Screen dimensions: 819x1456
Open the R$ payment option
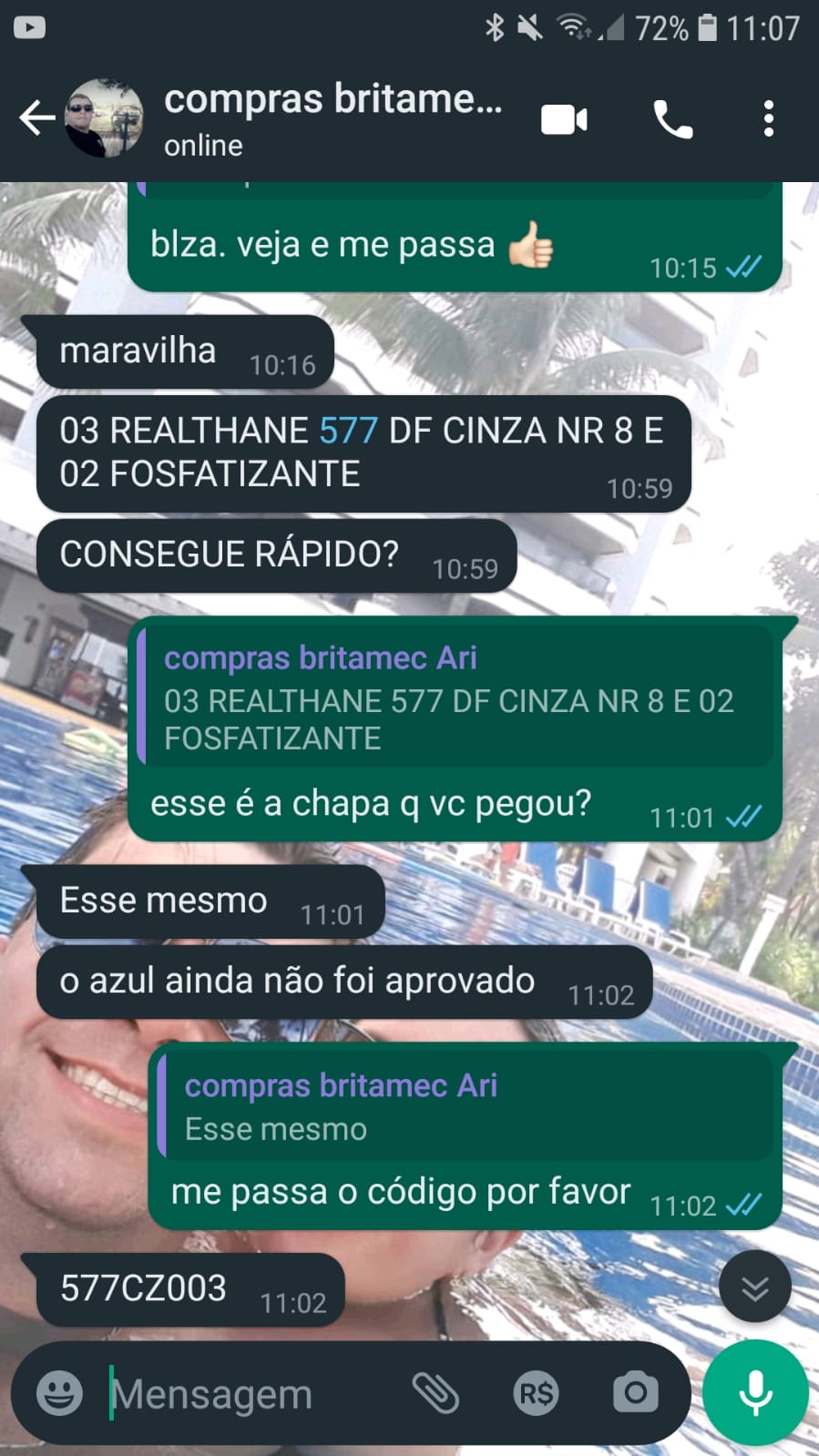point(536,1392)
